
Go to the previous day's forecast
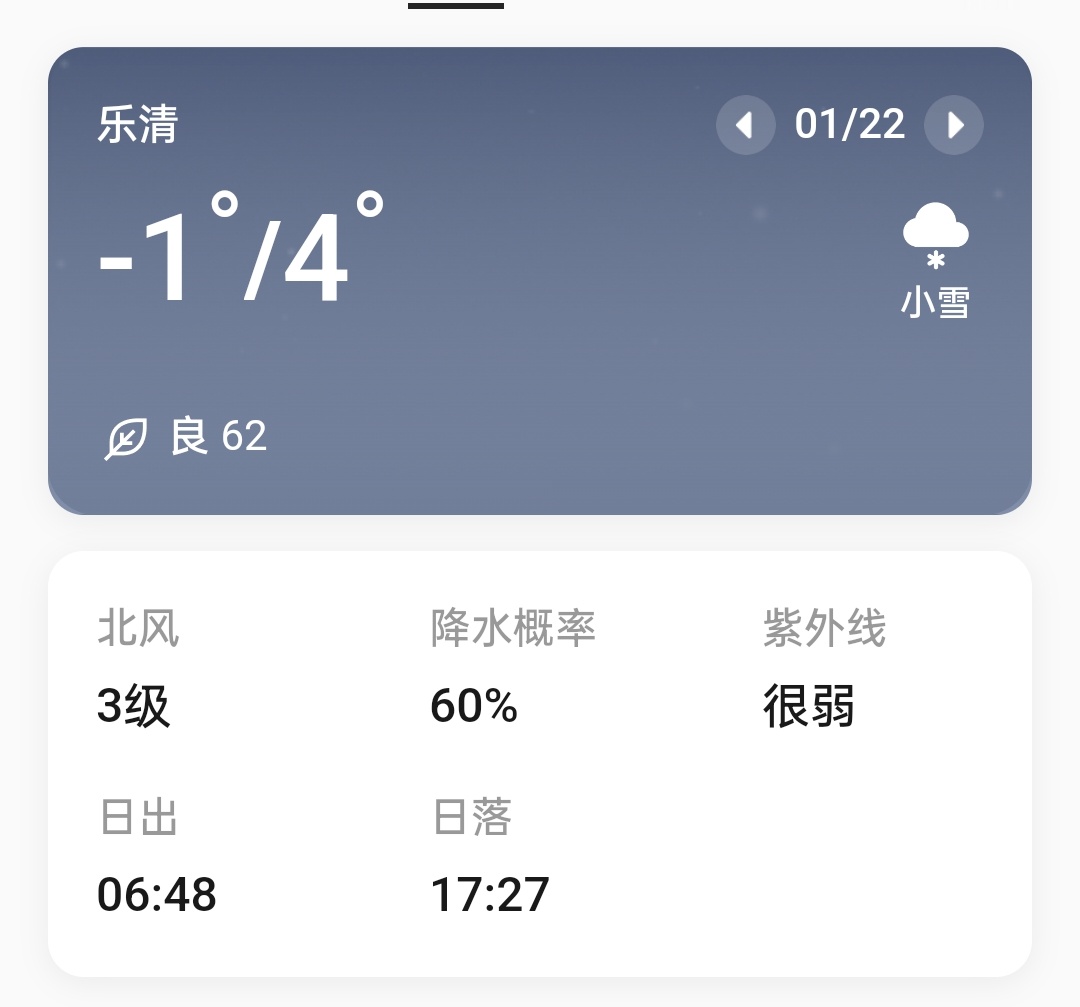[x=745, y=125]
